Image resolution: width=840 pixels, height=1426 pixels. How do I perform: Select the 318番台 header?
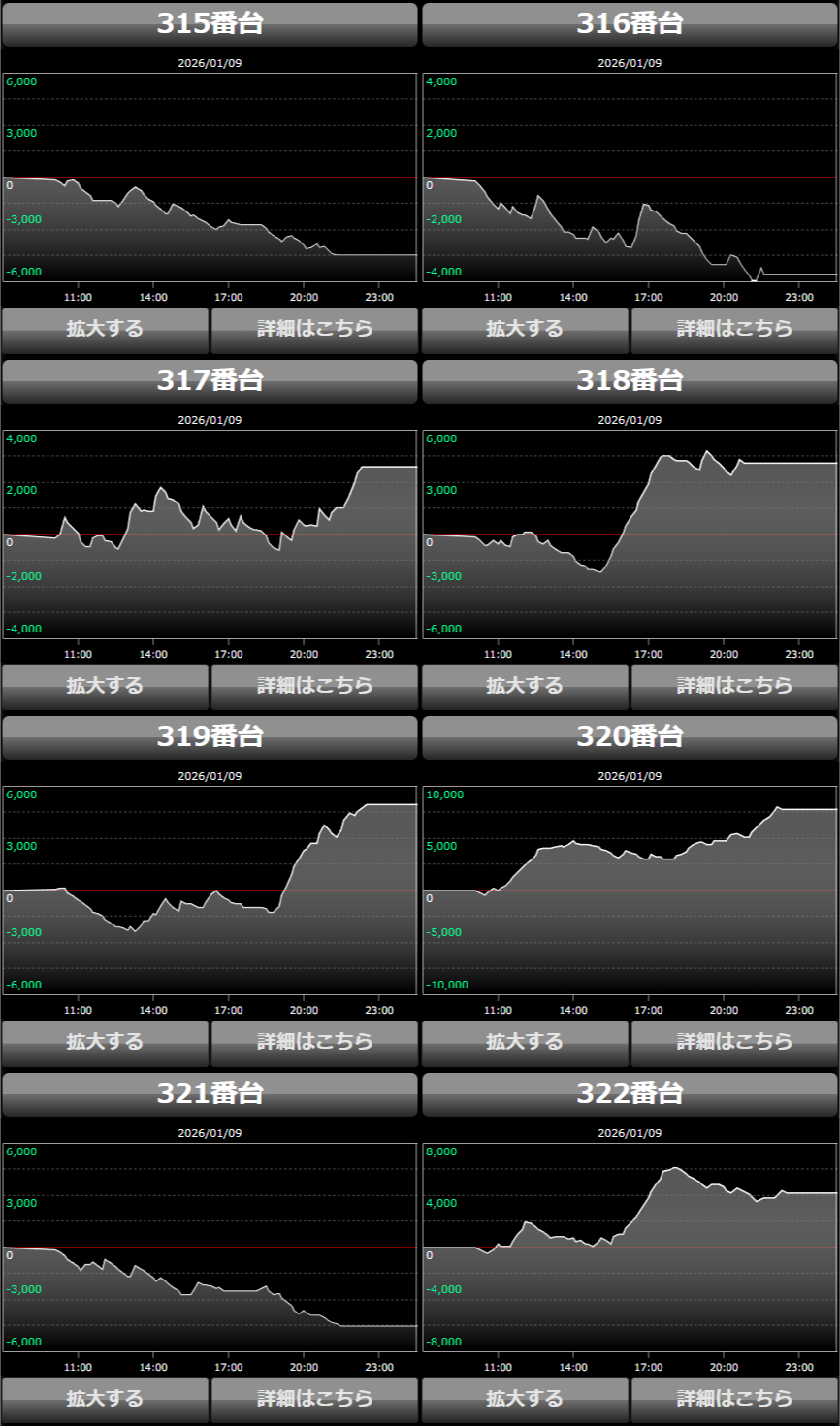pyautogui.click(x=630, y=380)
